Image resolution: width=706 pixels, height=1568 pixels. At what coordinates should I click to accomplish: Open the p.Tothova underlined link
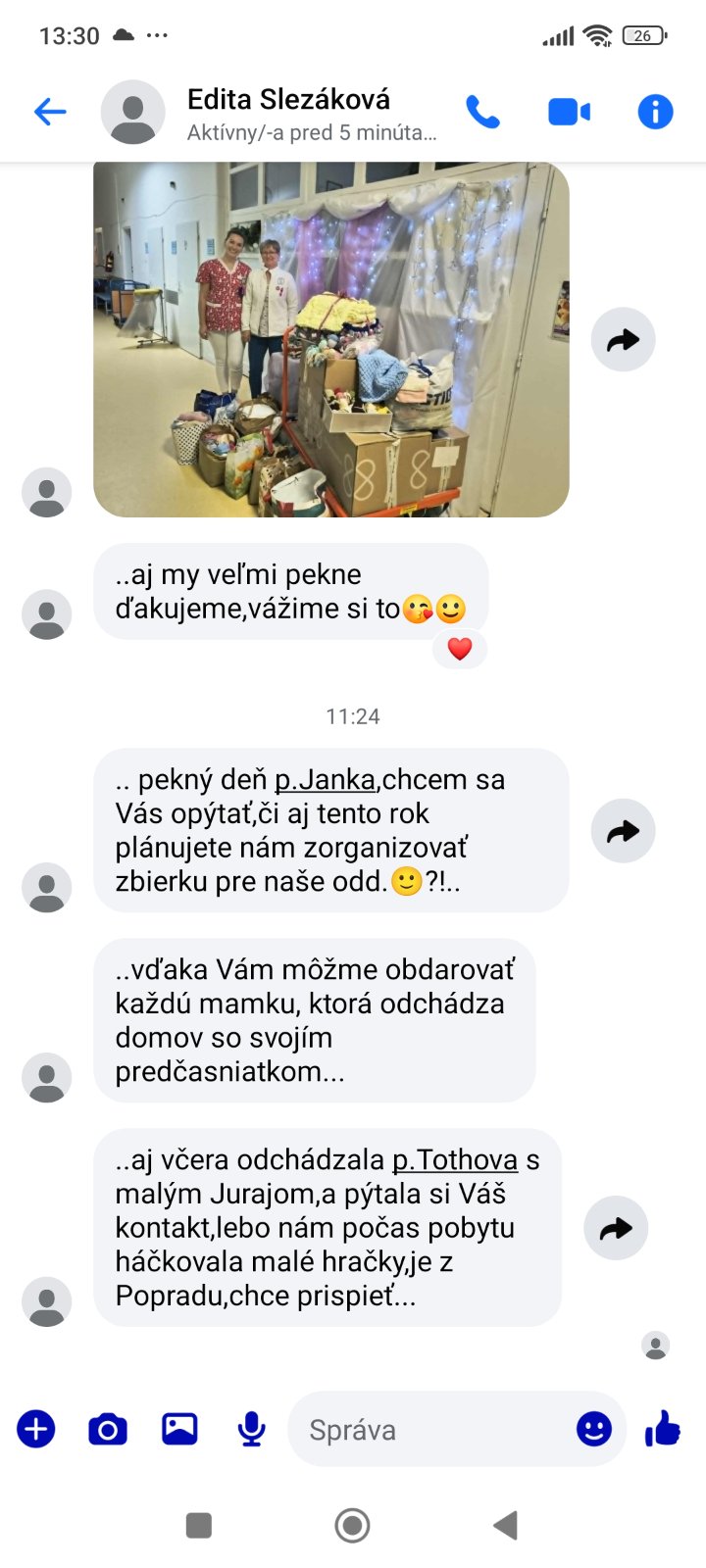point(455,1160)
